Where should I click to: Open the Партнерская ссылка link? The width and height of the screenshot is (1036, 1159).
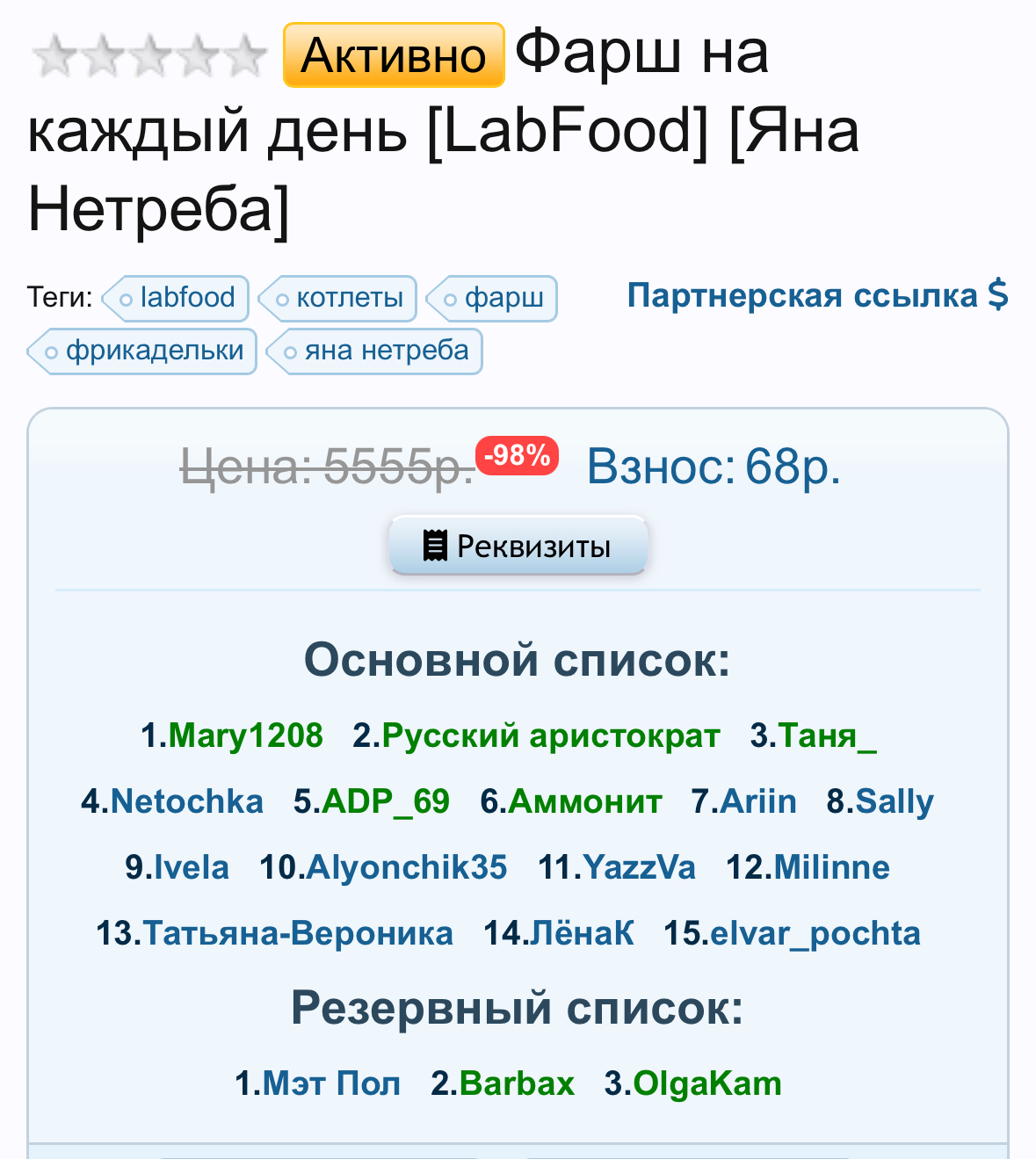point(817,296)
